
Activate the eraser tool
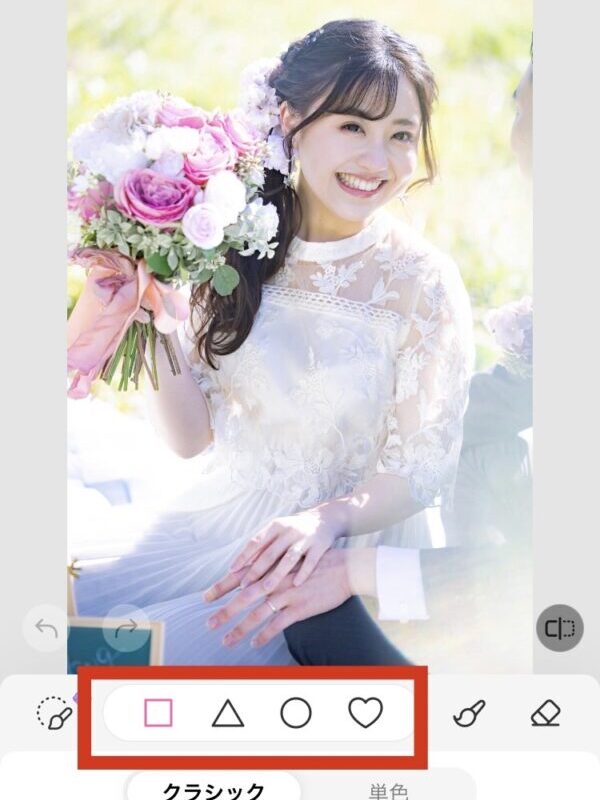click(545, 713)
